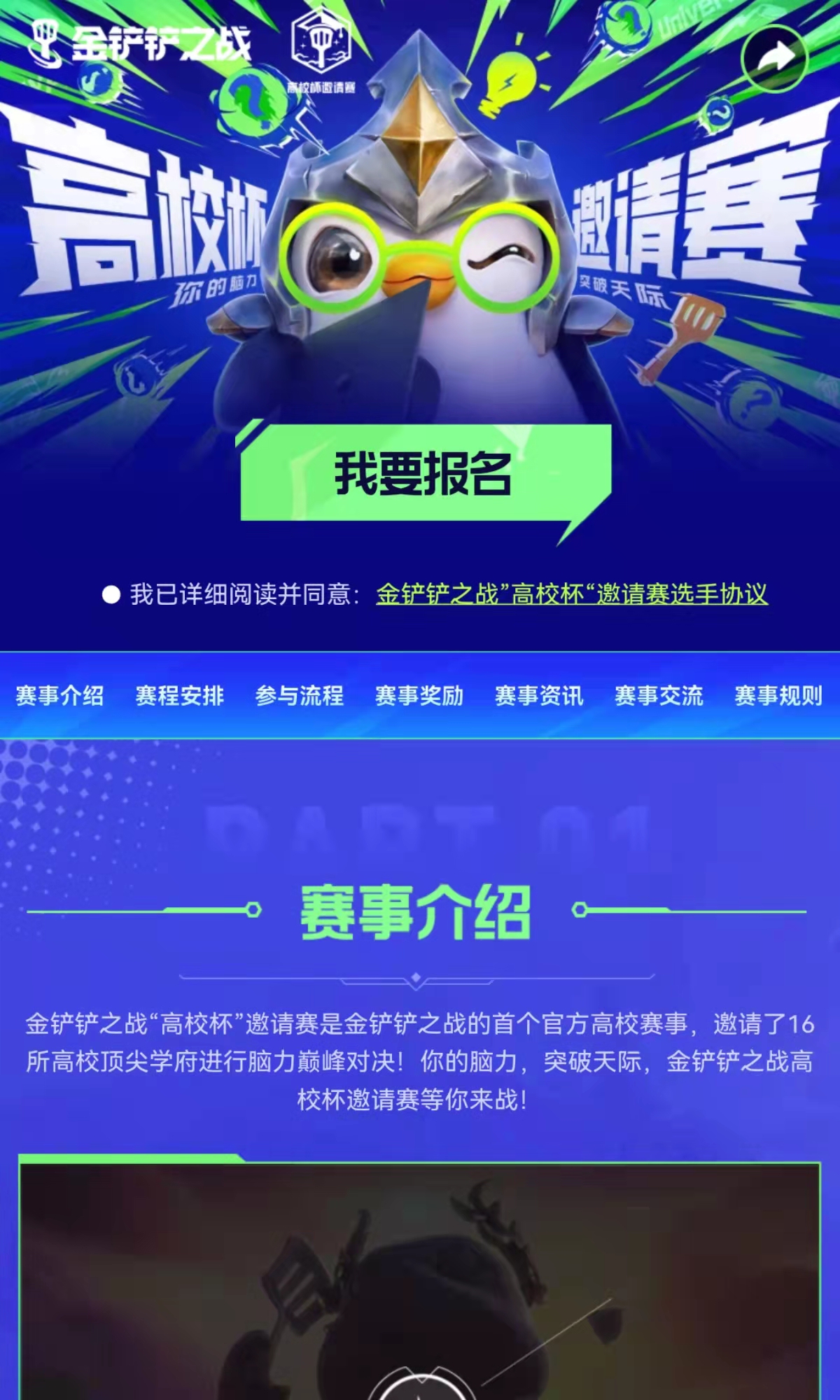840x1400 pixels.
Task: View the 赛事资讯 tab
Action: point(538,696)
